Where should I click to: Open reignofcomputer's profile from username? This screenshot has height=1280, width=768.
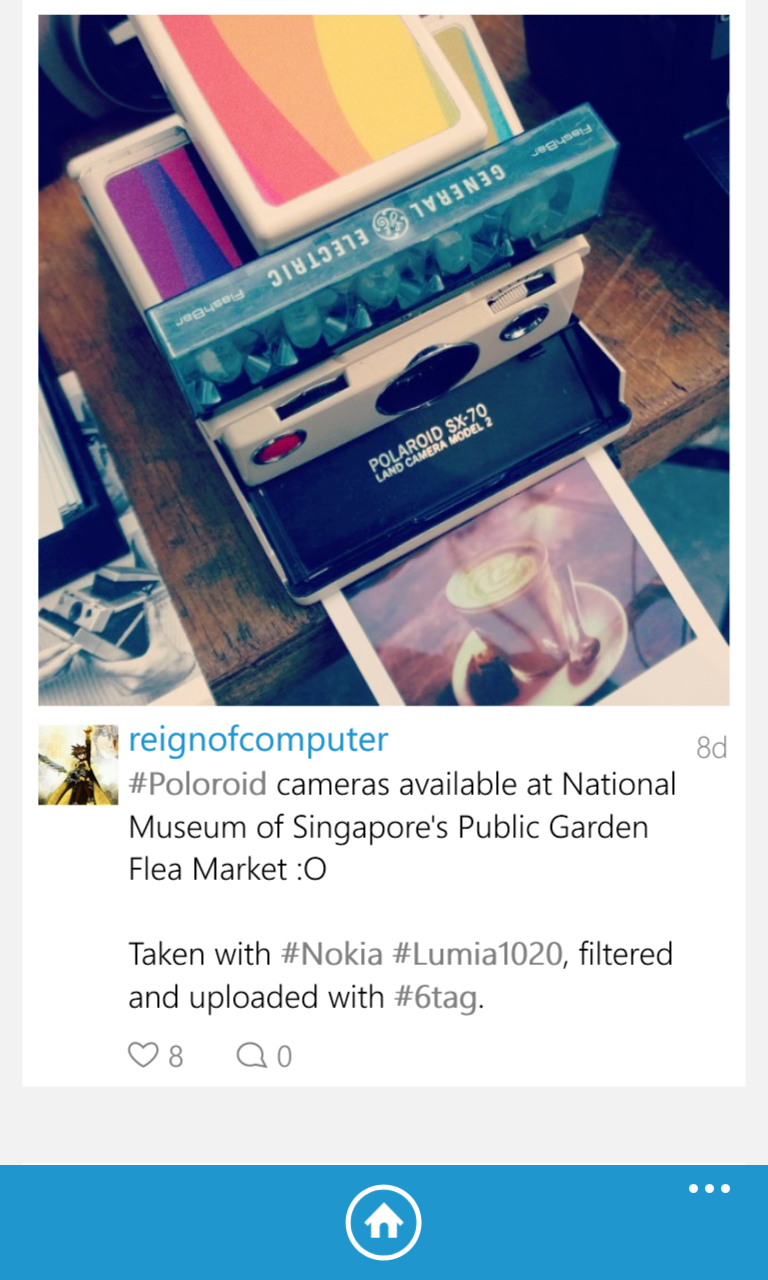(258, 740)
